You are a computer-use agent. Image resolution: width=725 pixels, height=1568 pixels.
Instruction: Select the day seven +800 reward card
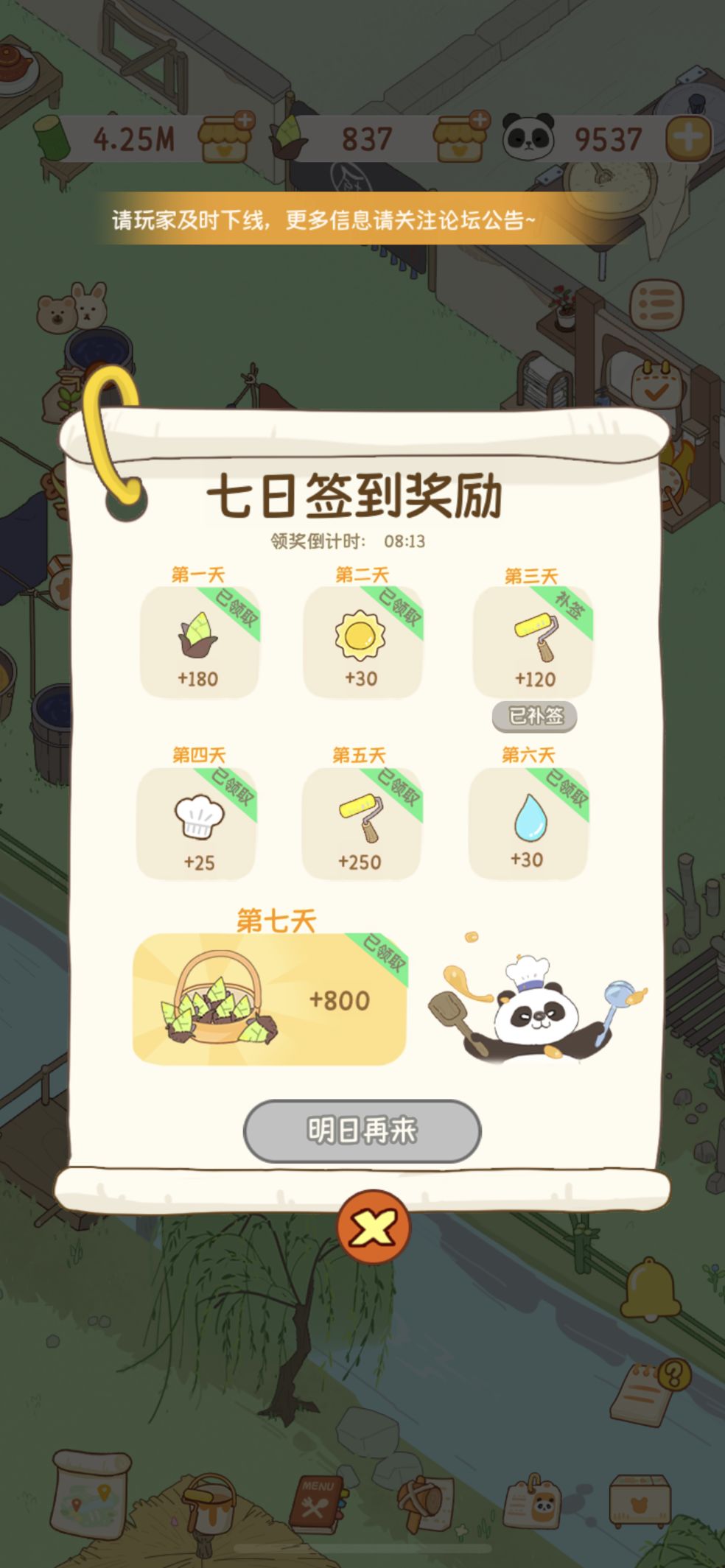(269, 999)
